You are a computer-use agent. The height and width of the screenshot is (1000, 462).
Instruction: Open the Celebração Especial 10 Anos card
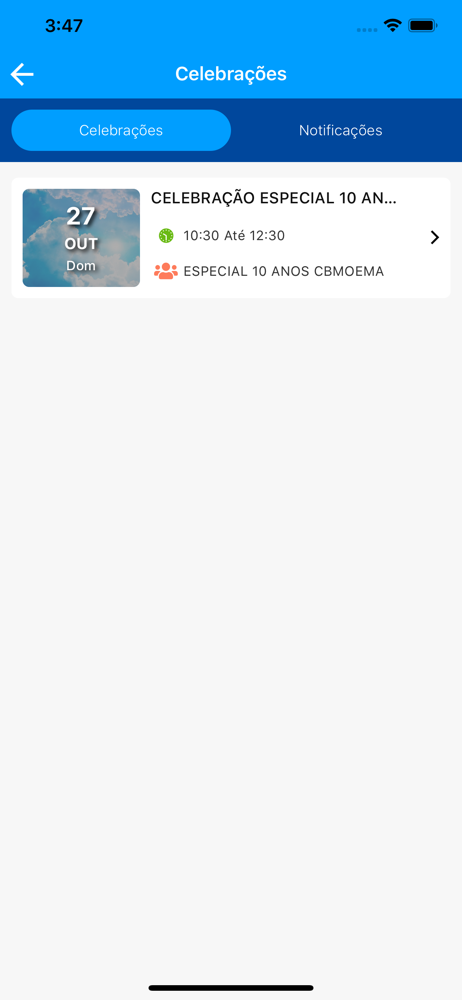[231, 238]
